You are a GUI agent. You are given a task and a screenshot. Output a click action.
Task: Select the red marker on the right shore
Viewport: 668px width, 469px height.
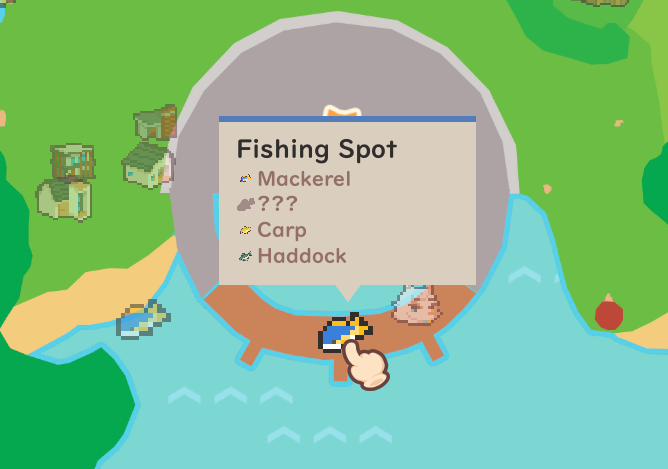(x=609, y=314)
